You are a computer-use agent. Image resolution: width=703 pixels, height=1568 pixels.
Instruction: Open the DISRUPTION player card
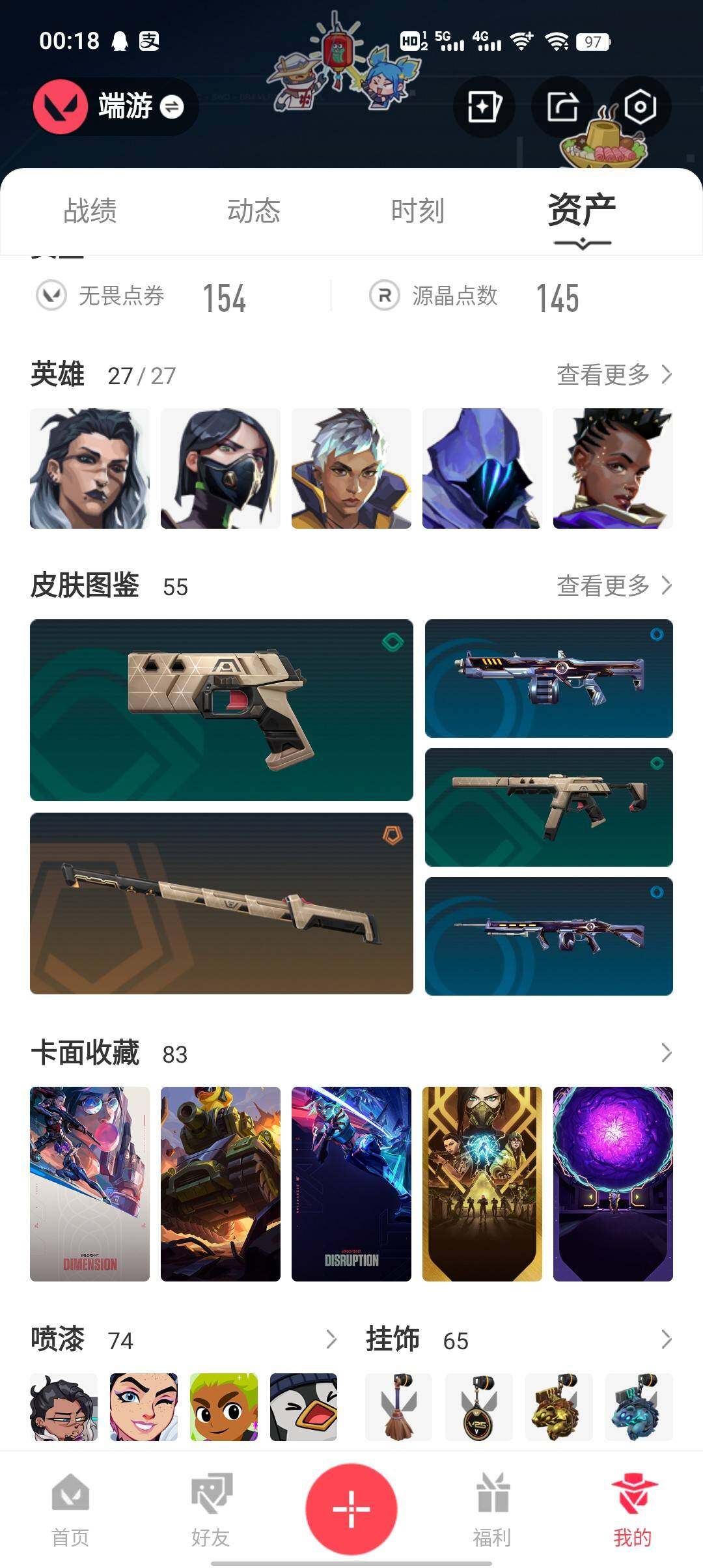click(x=351, y=1184)
